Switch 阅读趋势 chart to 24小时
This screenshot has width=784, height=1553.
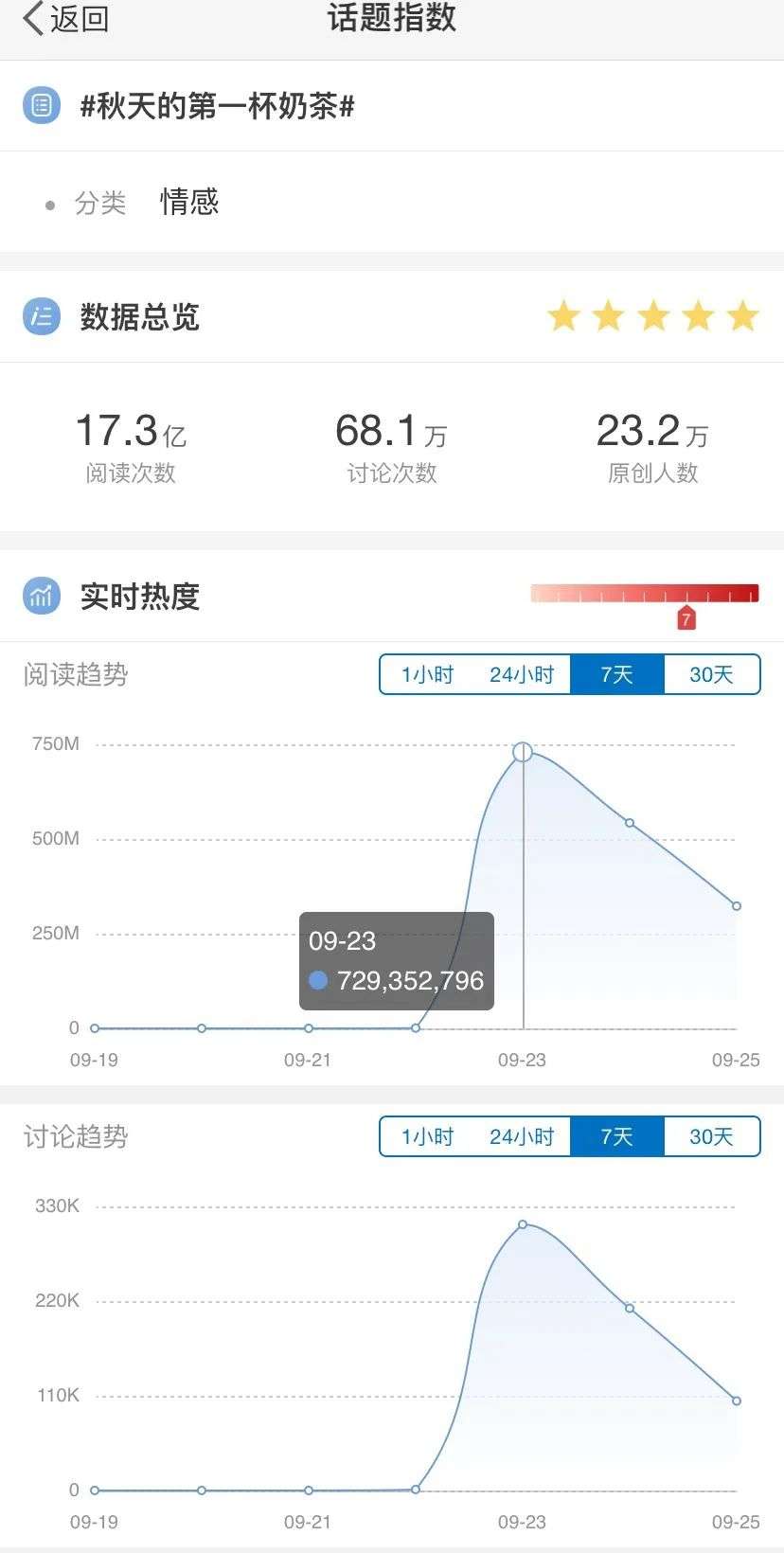coord(522,675)
